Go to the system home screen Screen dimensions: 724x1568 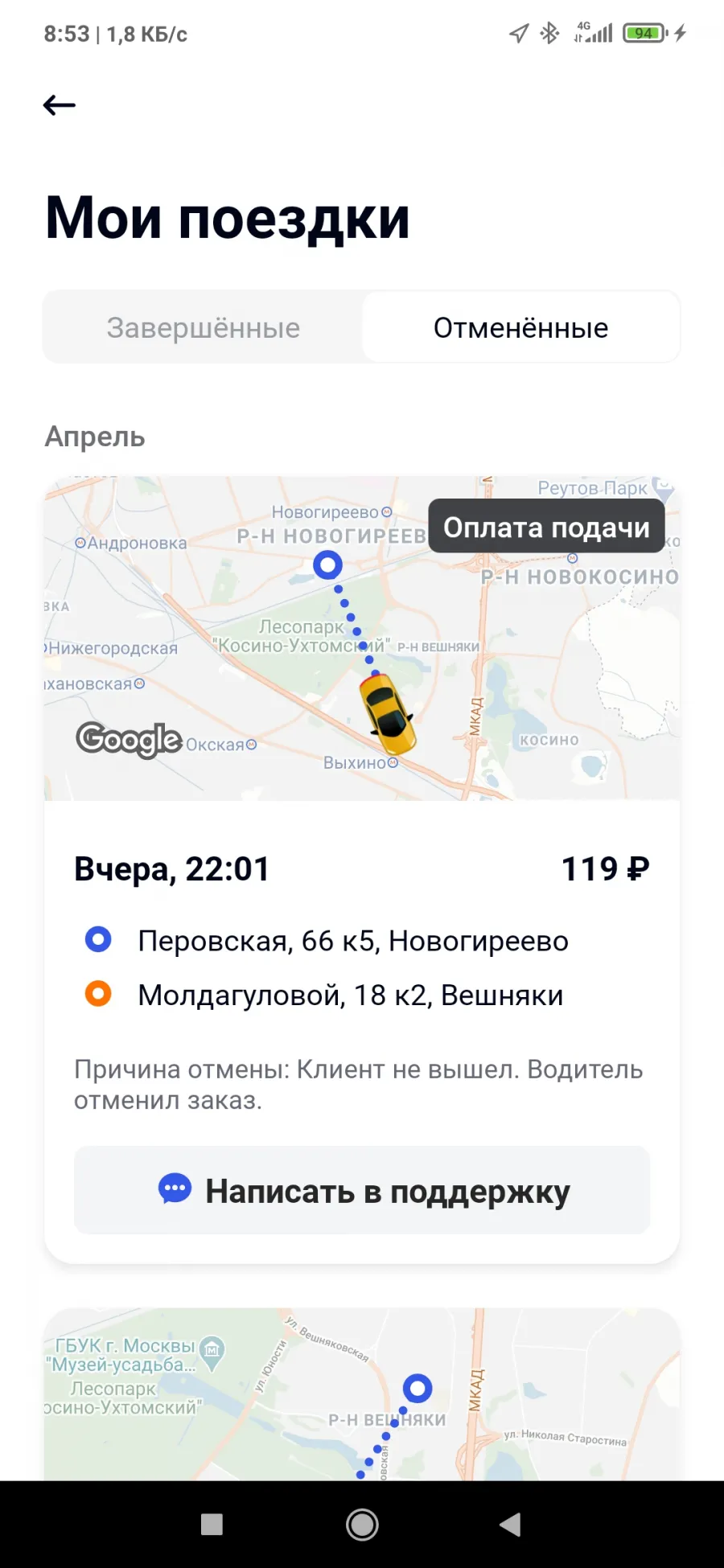(362, 1525)
